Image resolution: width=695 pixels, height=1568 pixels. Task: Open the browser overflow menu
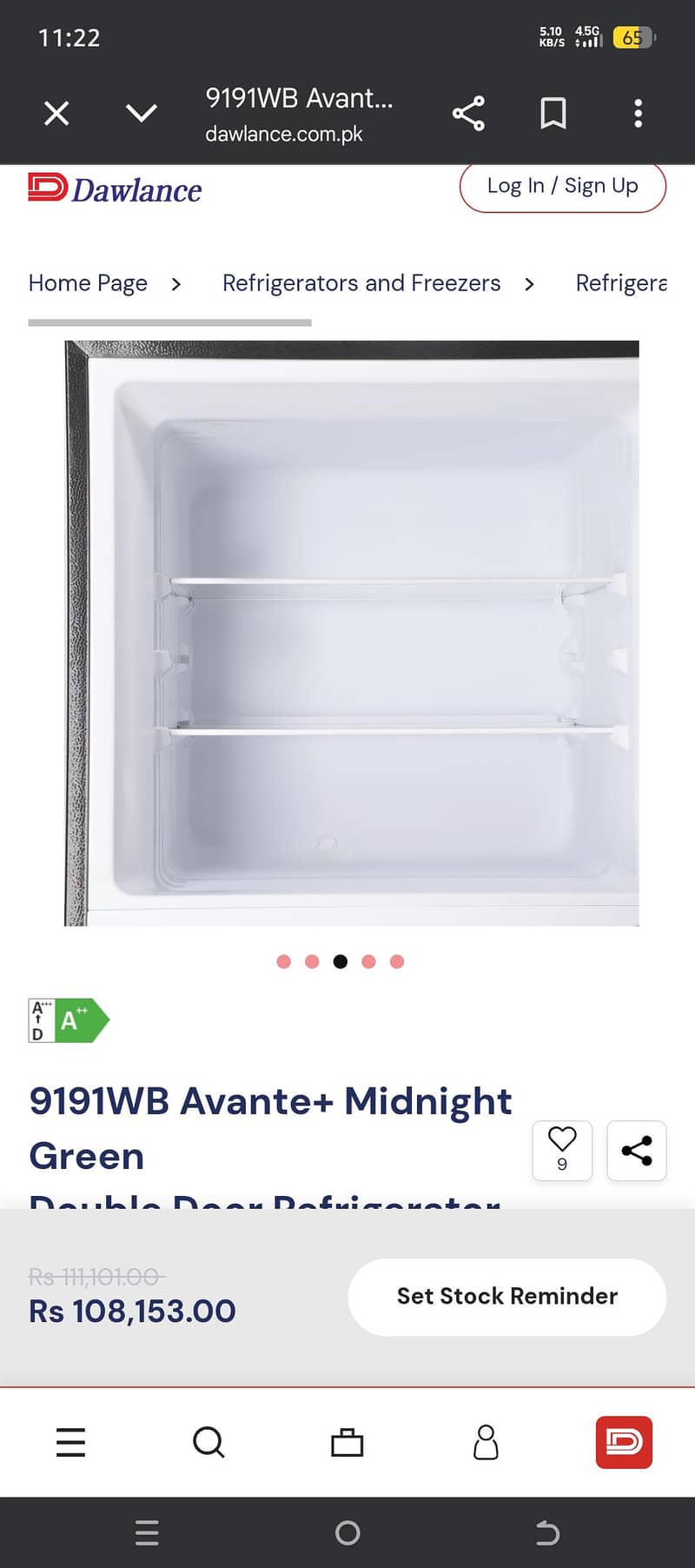(639, 114)
